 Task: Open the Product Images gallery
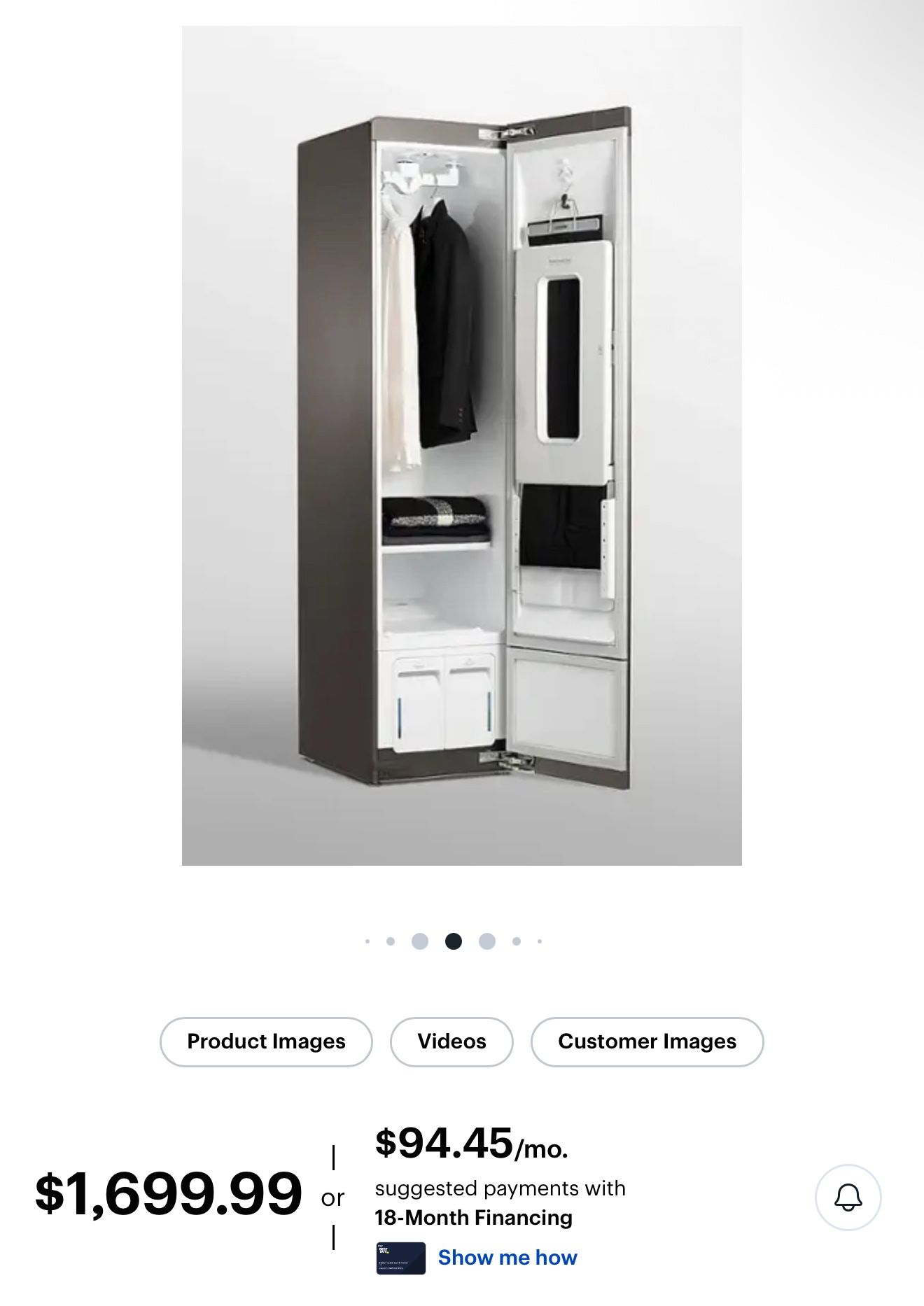pyautogui.click(x=266, y=1041)
